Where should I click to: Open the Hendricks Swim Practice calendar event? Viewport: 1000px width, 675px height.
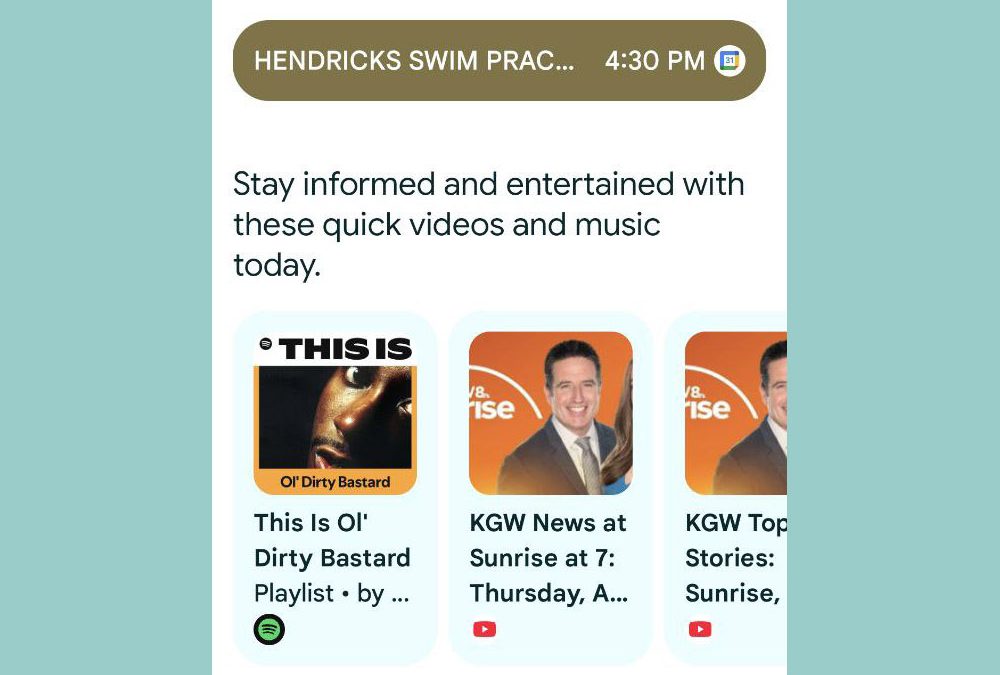498,60
